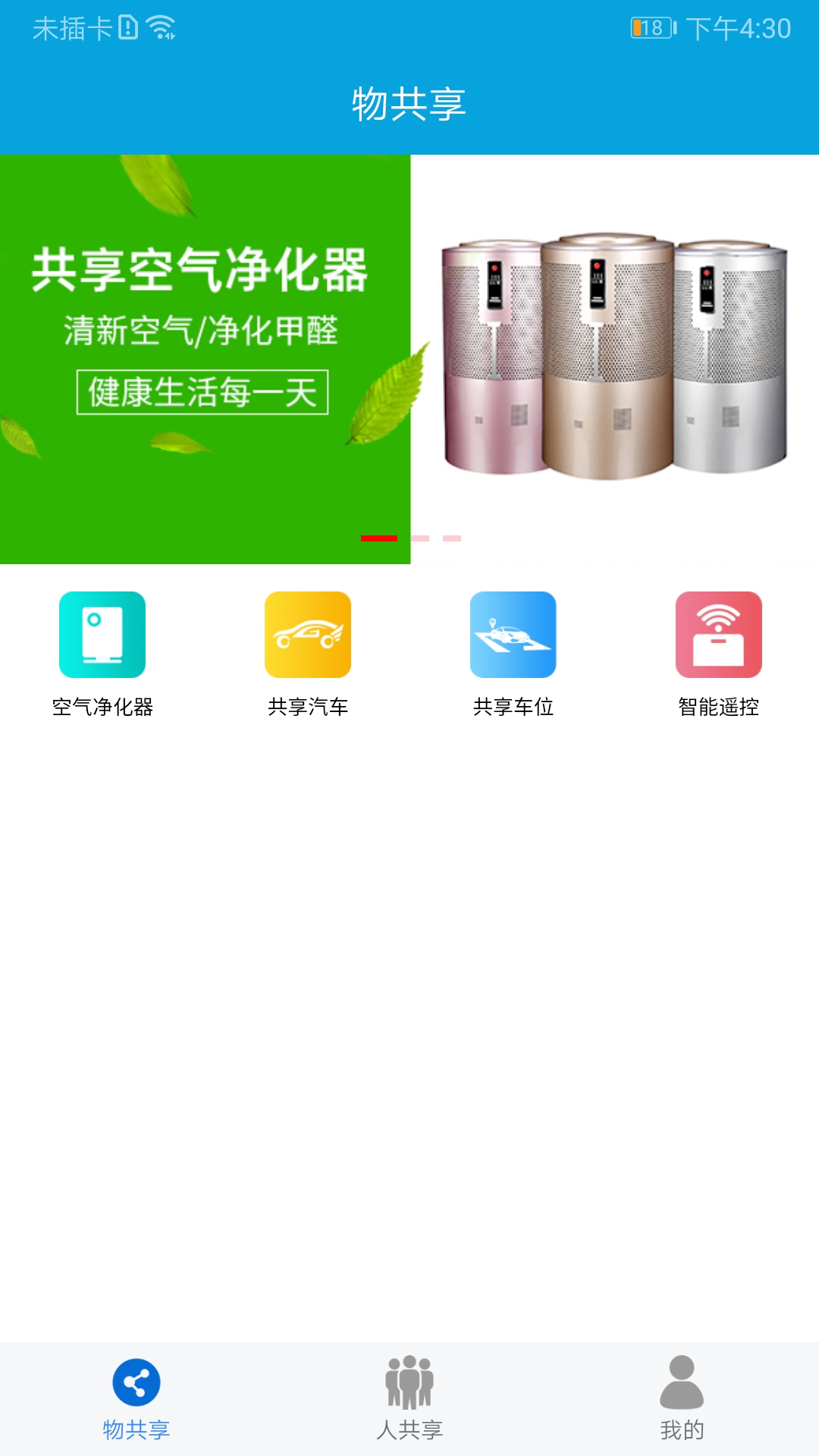
Task: Click the clock showing 下午4:30
Action: point(739,27)
